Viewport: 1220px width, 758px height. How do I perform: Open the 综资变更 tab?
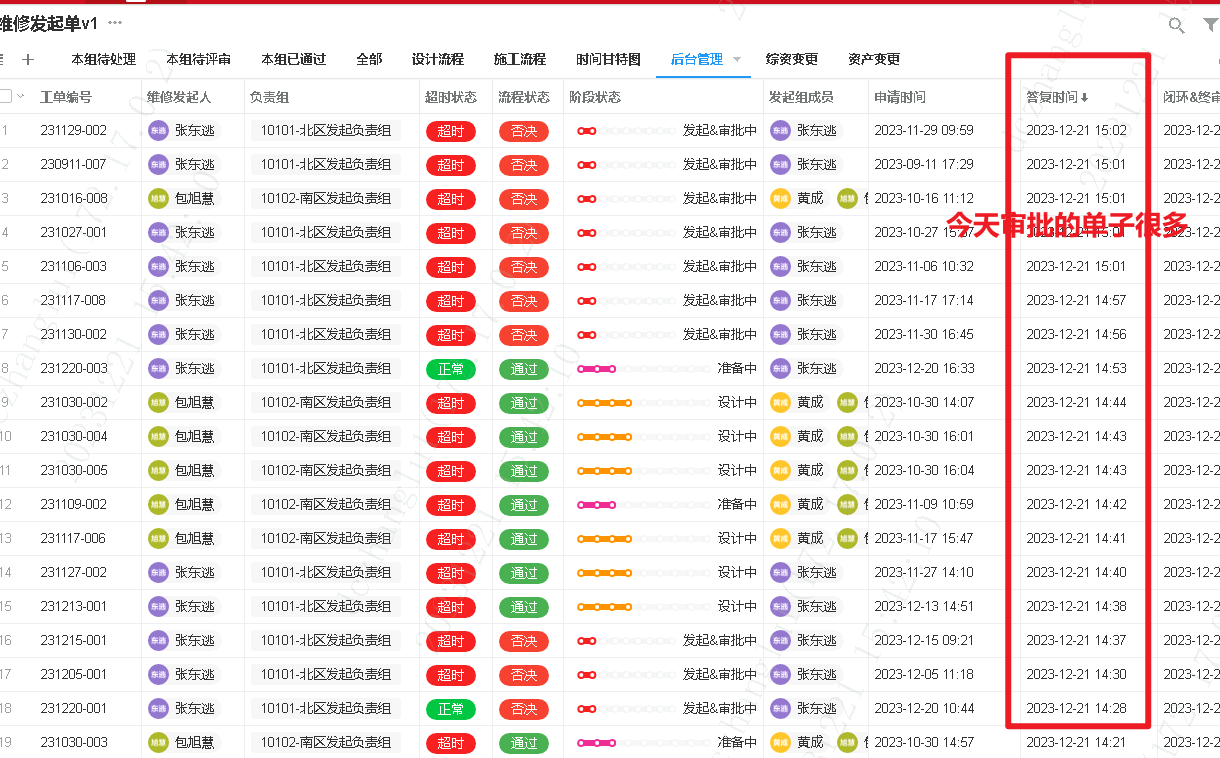(791, 59)
